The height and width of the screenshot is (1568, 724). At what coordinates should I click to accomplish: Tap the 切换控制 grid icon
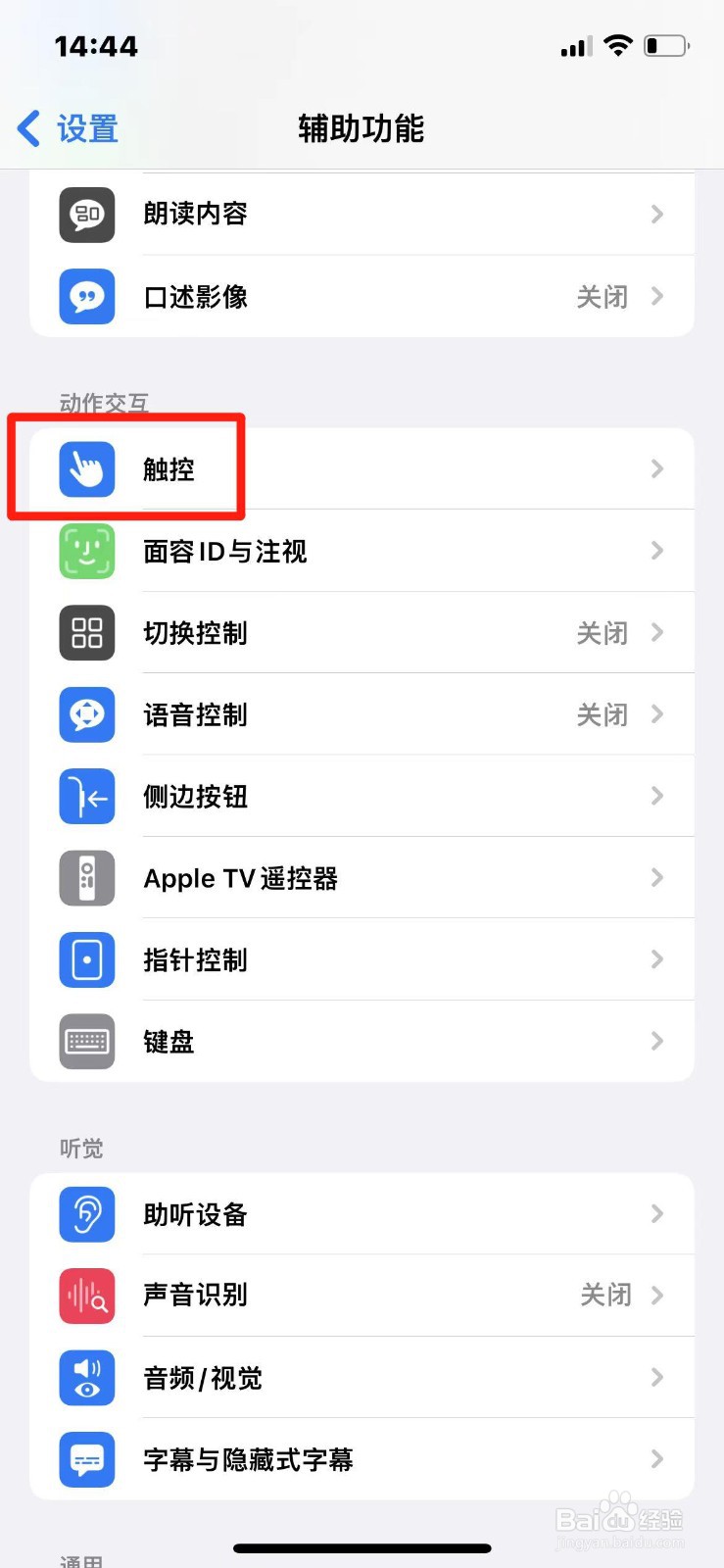pyautogui.click(x=86, y=633)
